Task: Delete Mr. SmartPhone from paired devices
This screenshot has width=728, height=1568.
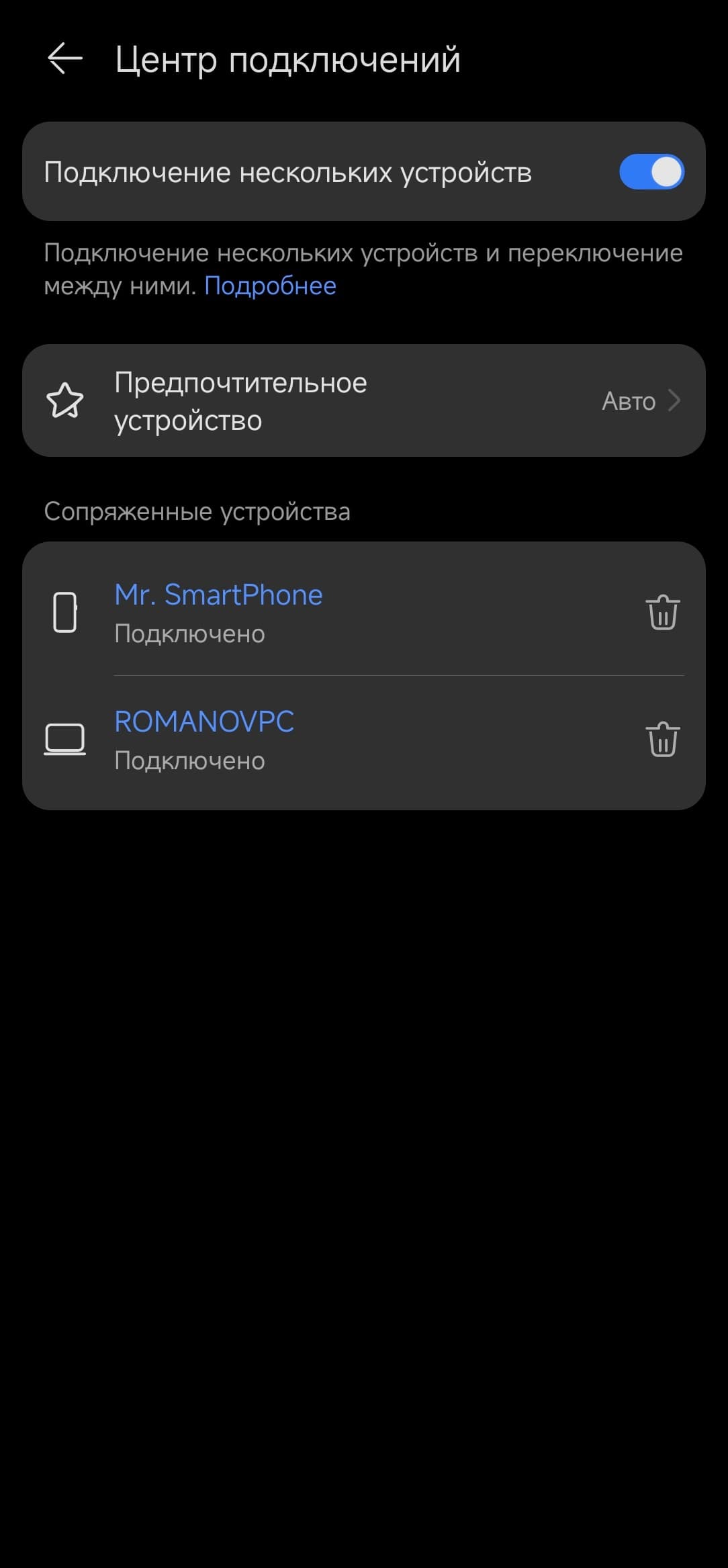Action: click(662, 612)
